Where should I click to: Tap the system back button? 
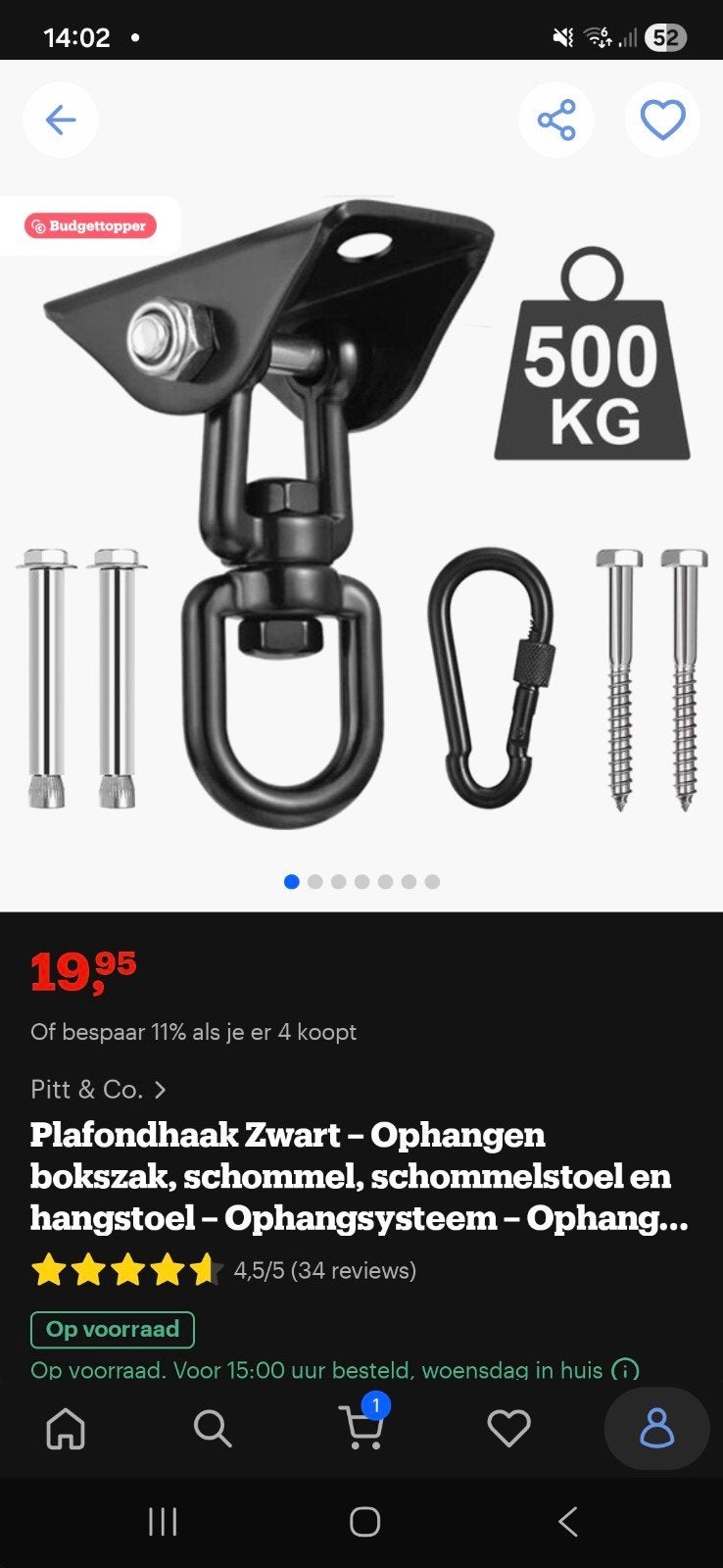point(567,1521)
